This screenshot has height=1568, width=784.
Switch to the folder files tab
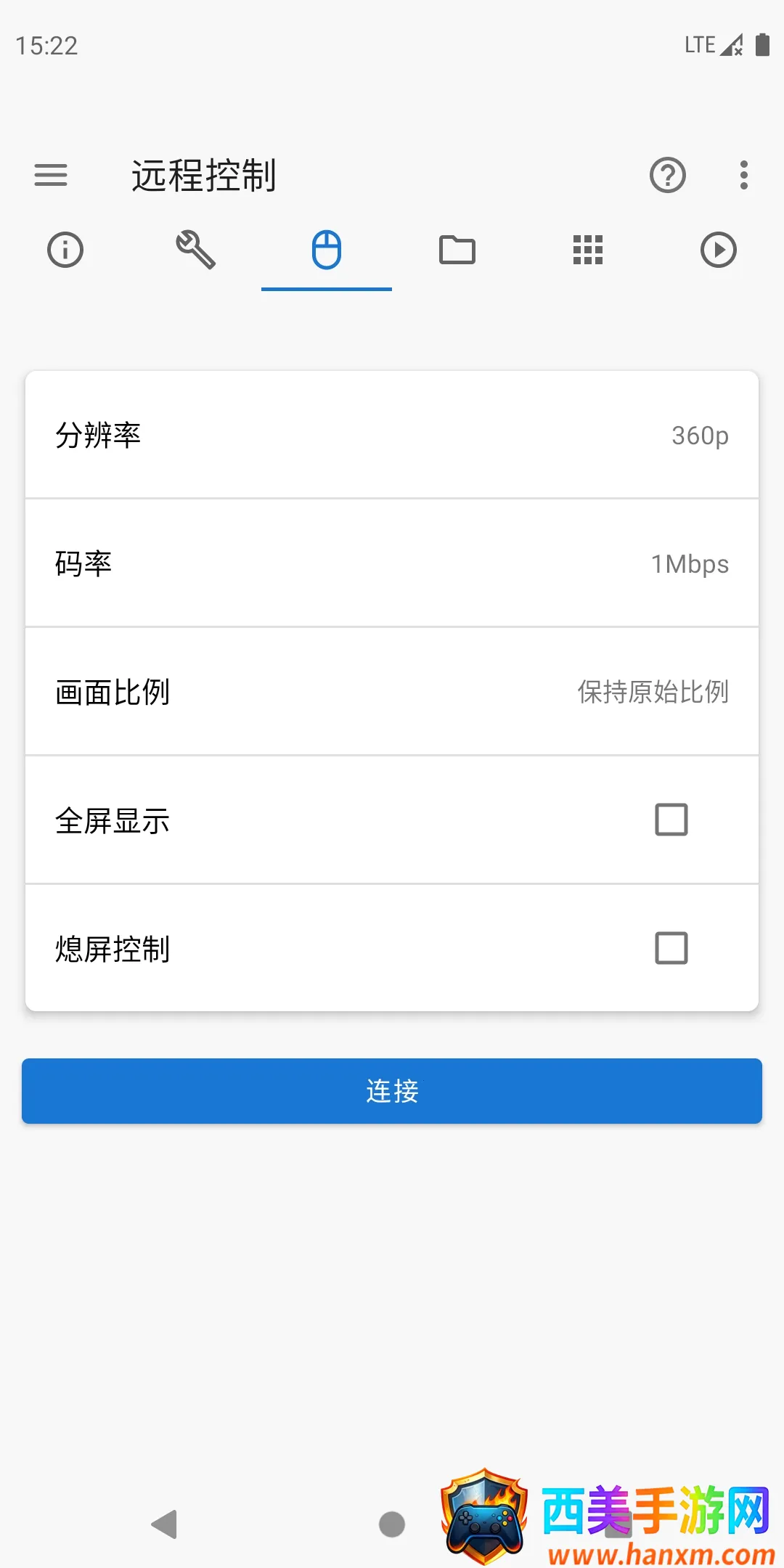457,250
